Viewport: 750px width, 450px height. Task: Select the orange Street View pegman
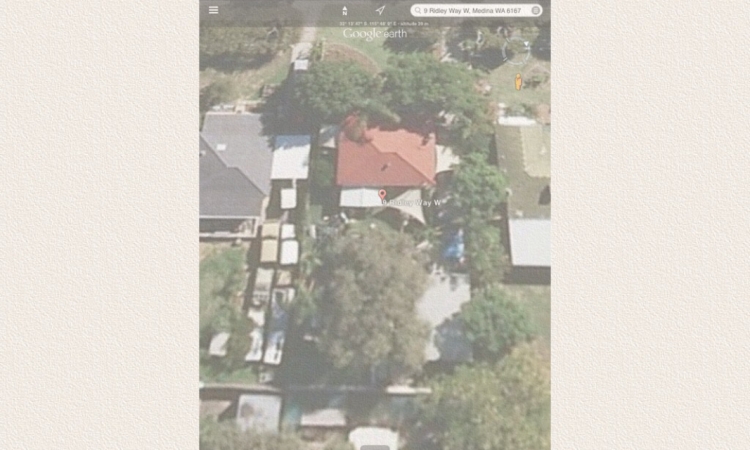(518, 83)
